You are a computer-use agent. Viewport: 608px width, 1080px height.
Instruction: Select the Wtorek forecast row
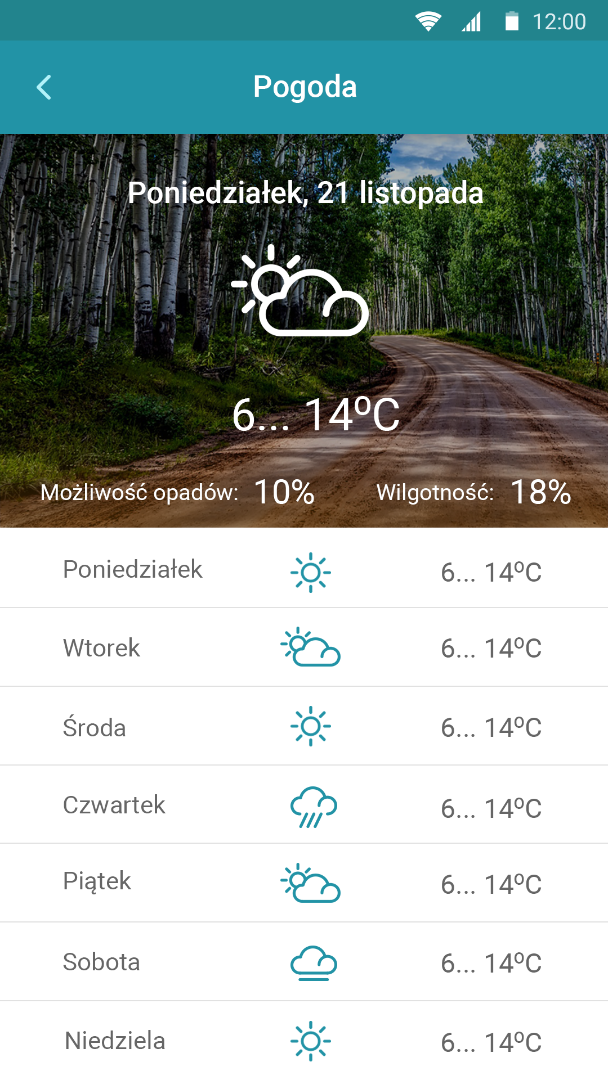point(303,648)
